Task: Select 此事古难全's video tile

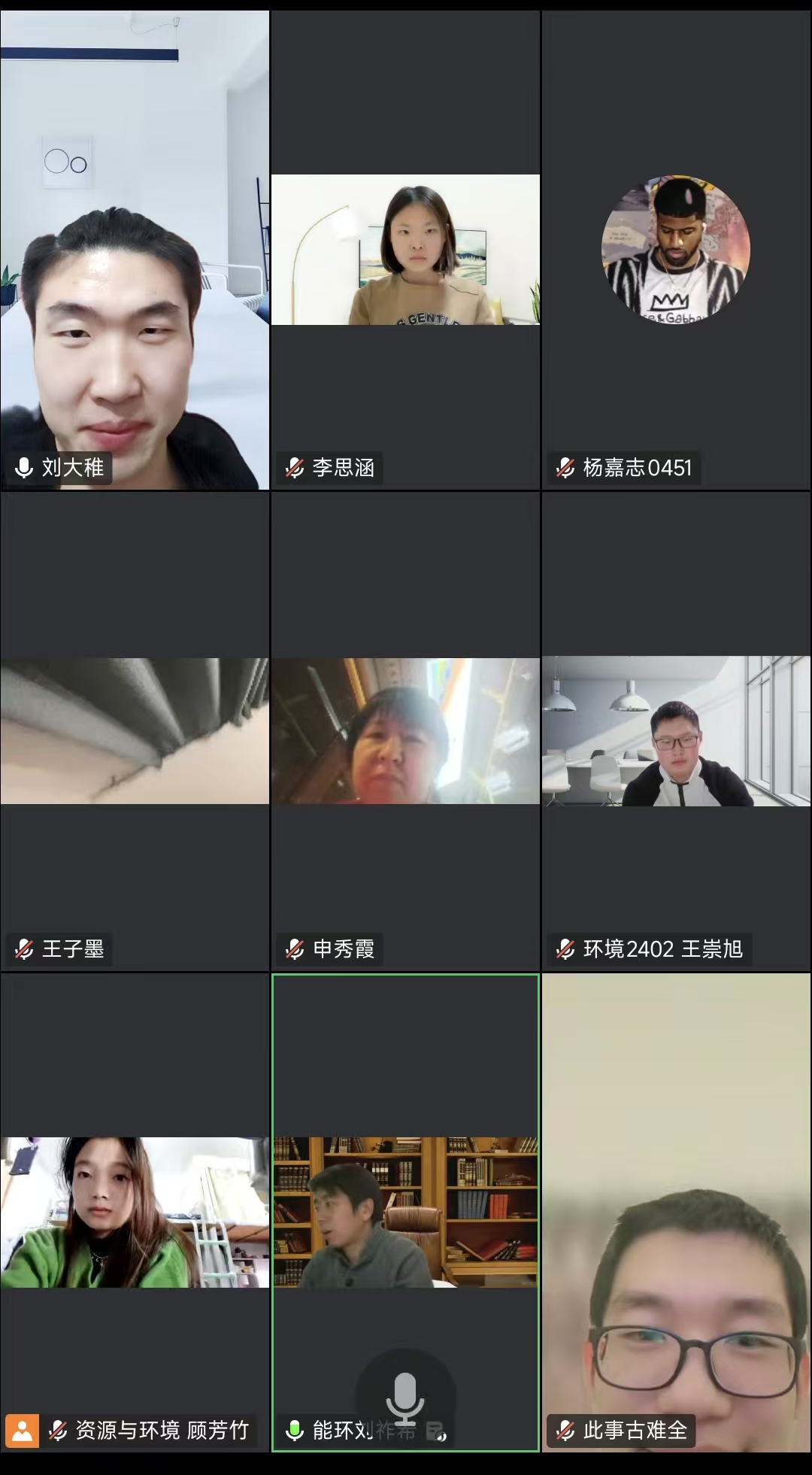Action: [676, 1212]
